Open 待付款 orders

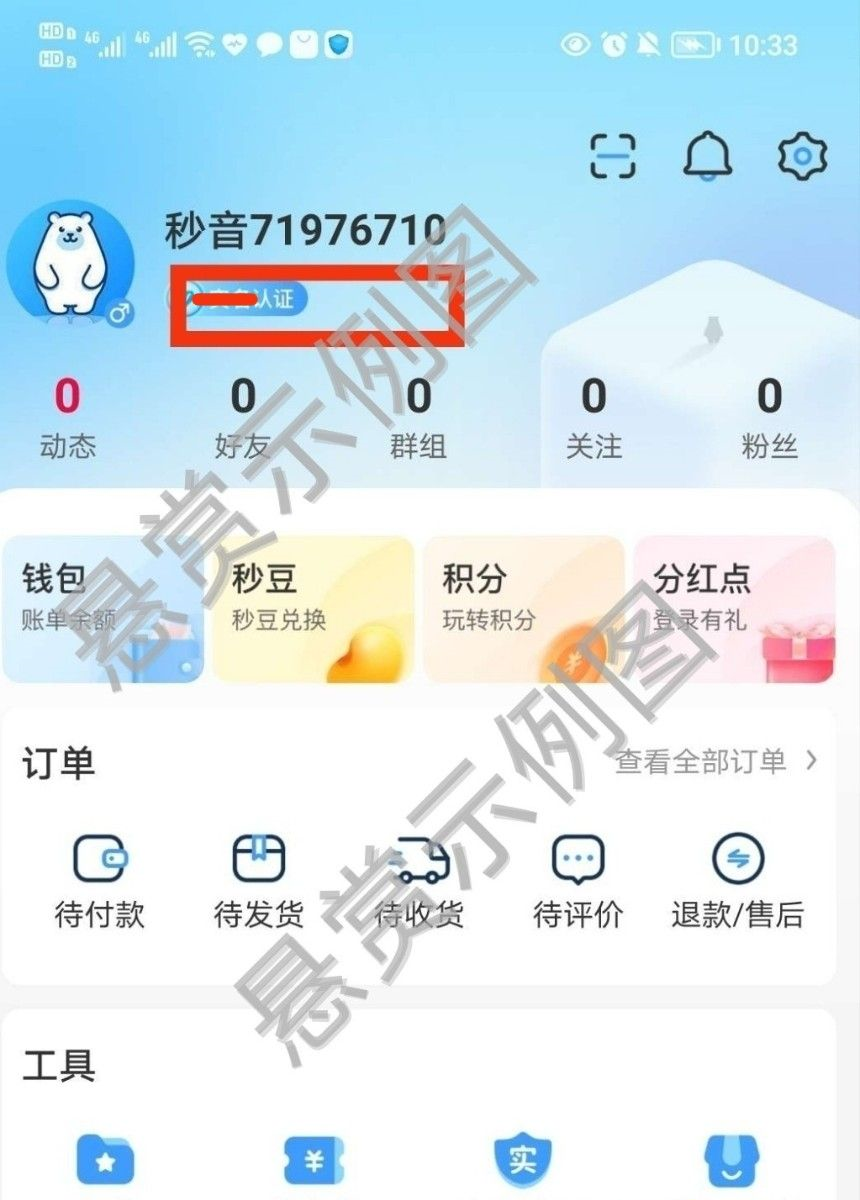pyautogui.click(x=99, y=880)
